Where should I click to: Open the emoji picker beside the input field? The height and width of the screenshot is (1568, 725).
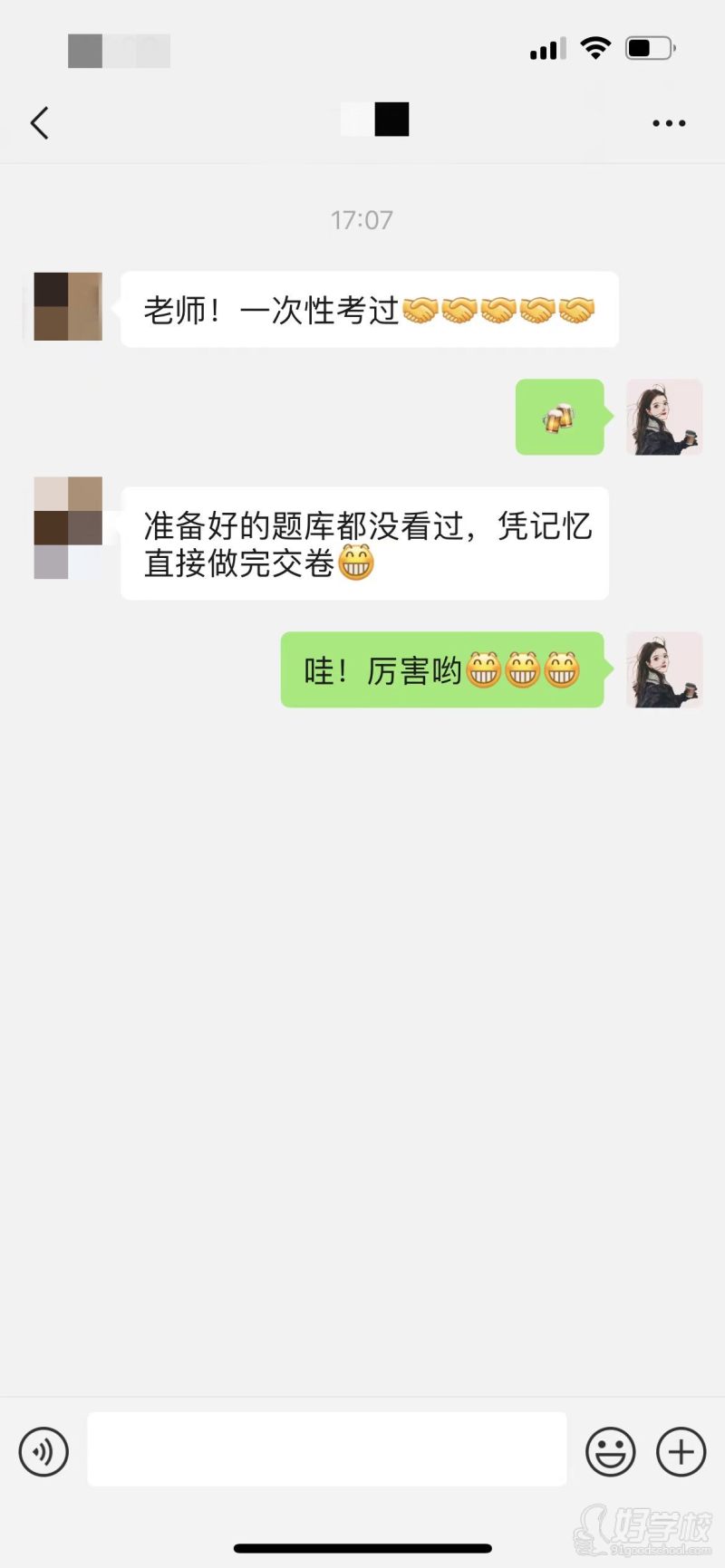[x=610, y=1452]
